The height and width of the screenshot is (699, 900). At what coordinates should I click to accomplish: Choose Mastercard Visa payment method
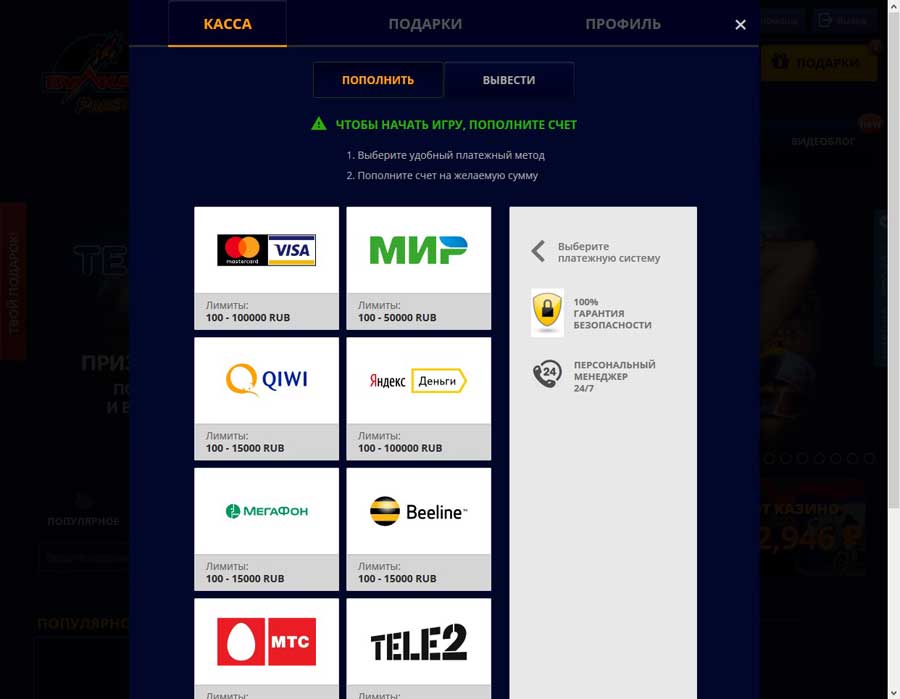click(x=266, y=250)
